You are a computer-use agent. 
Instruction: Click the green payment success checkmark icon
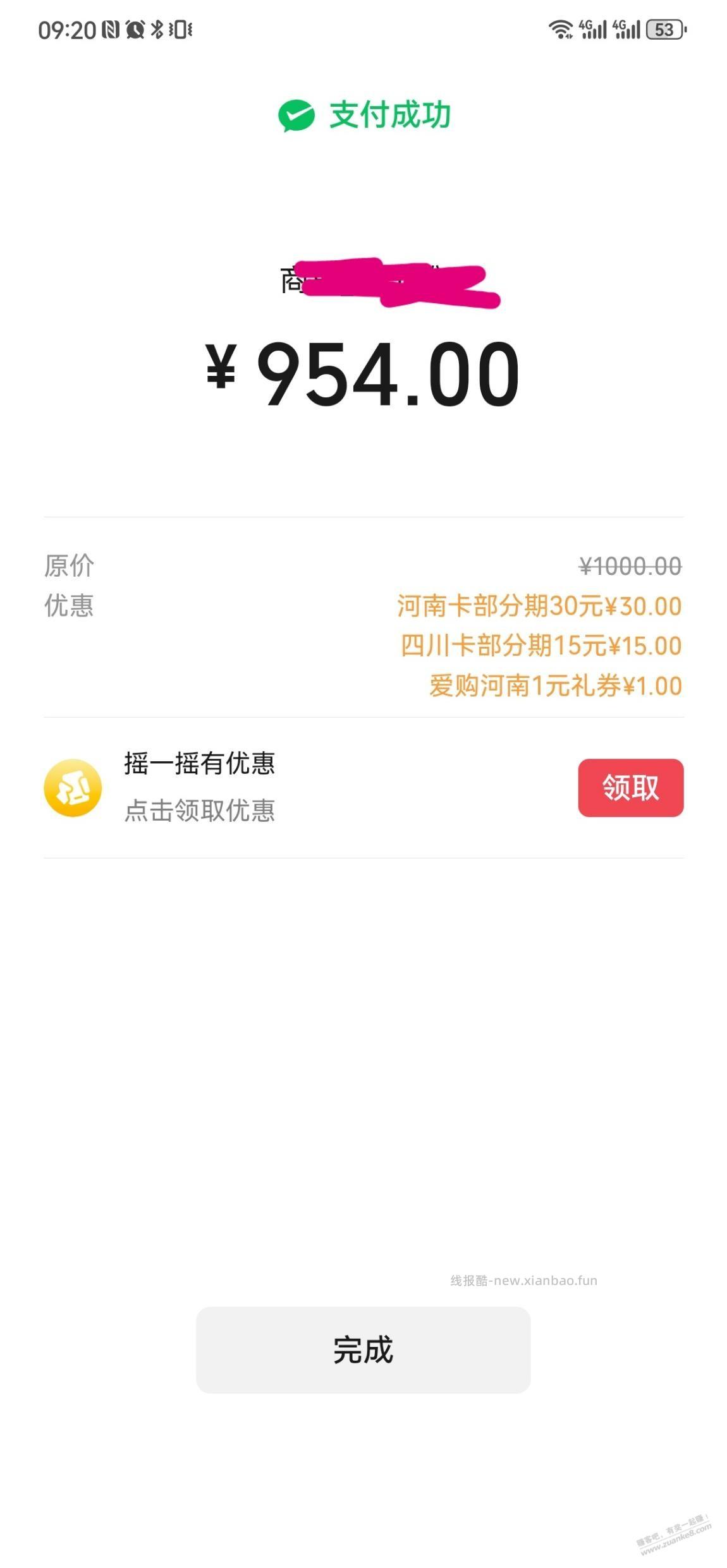tap(297, 115)
